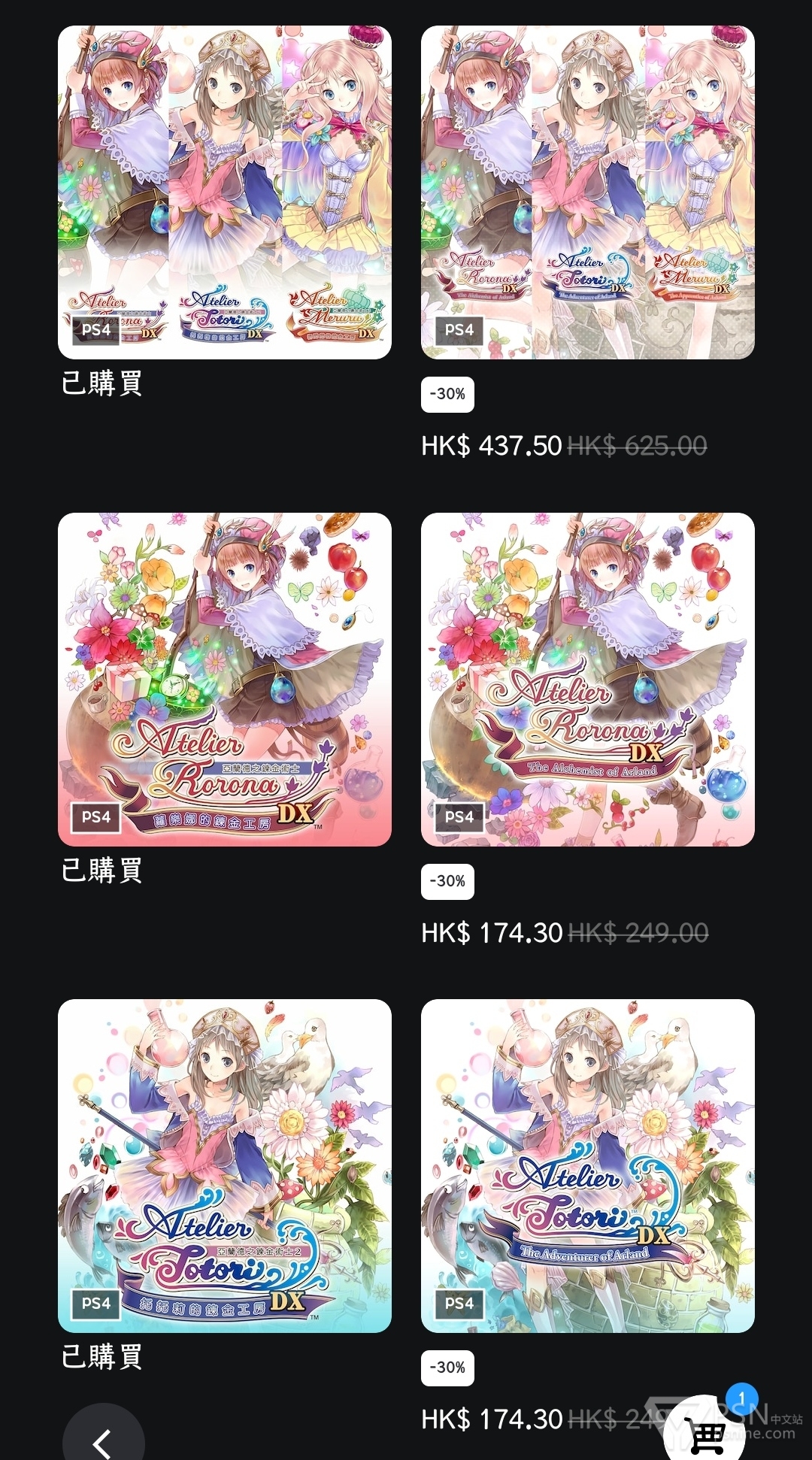Open Atelier Totori DX The Adventurer of Arland
Viewport: 812px width, 1460px height.
(x=587, y=1165)
